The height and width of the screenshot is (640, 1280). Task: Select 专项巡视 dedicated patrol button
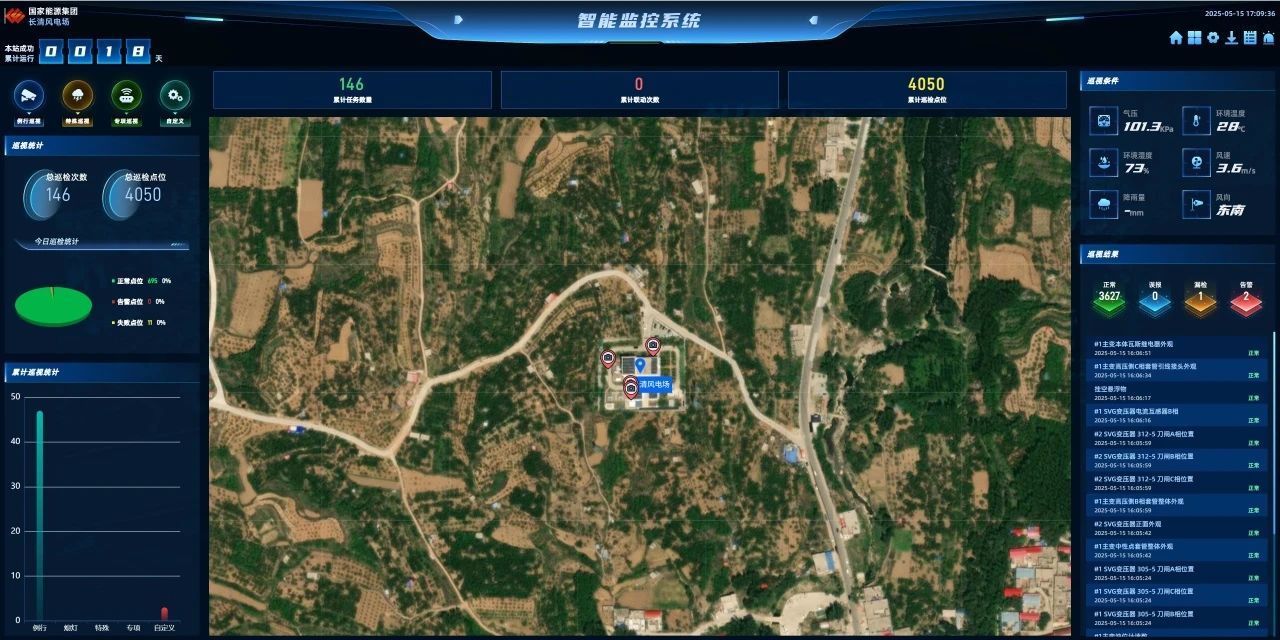(x=126, y=97)
